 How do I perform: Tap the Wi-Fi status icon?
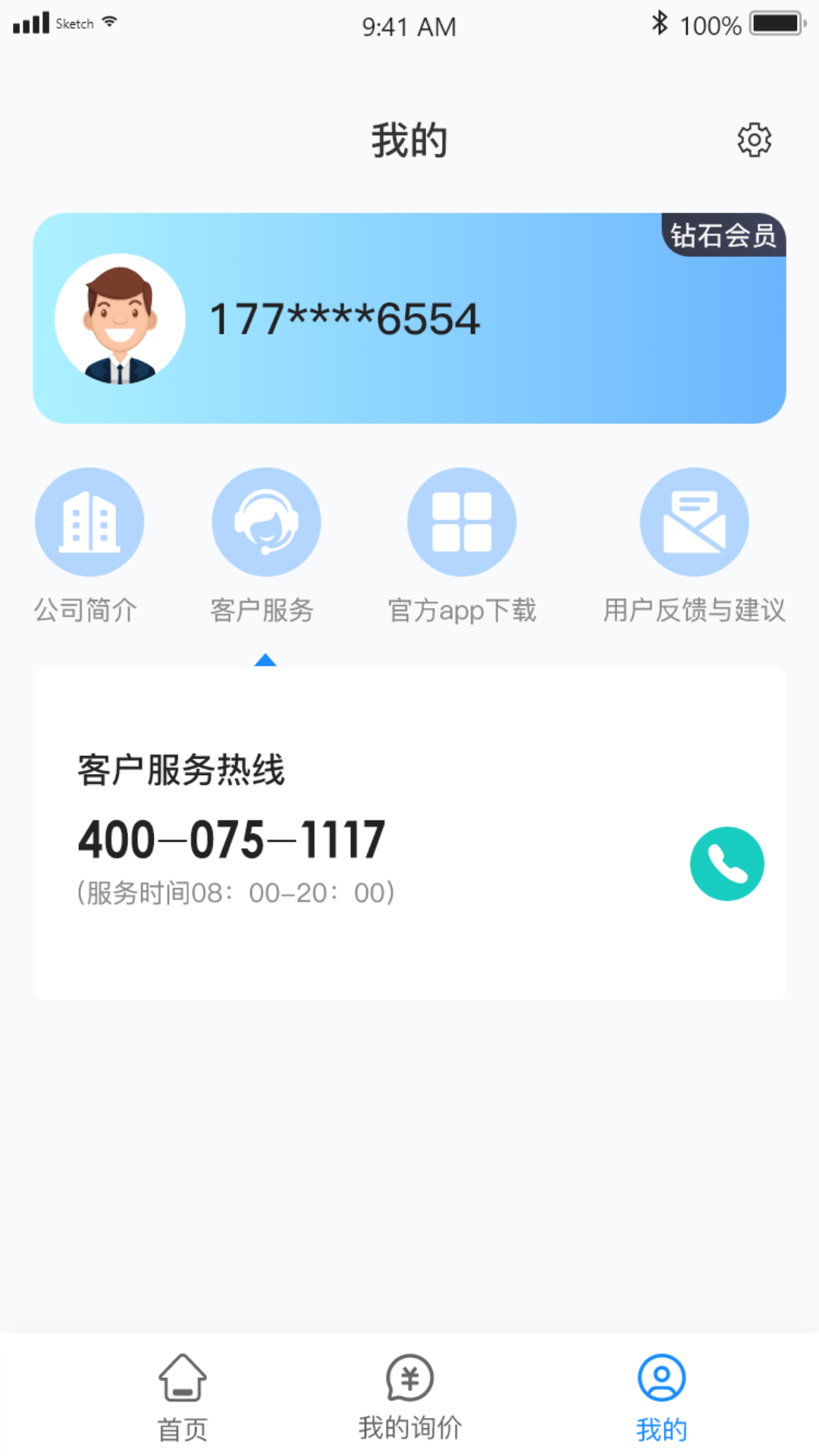coord(108,21)
